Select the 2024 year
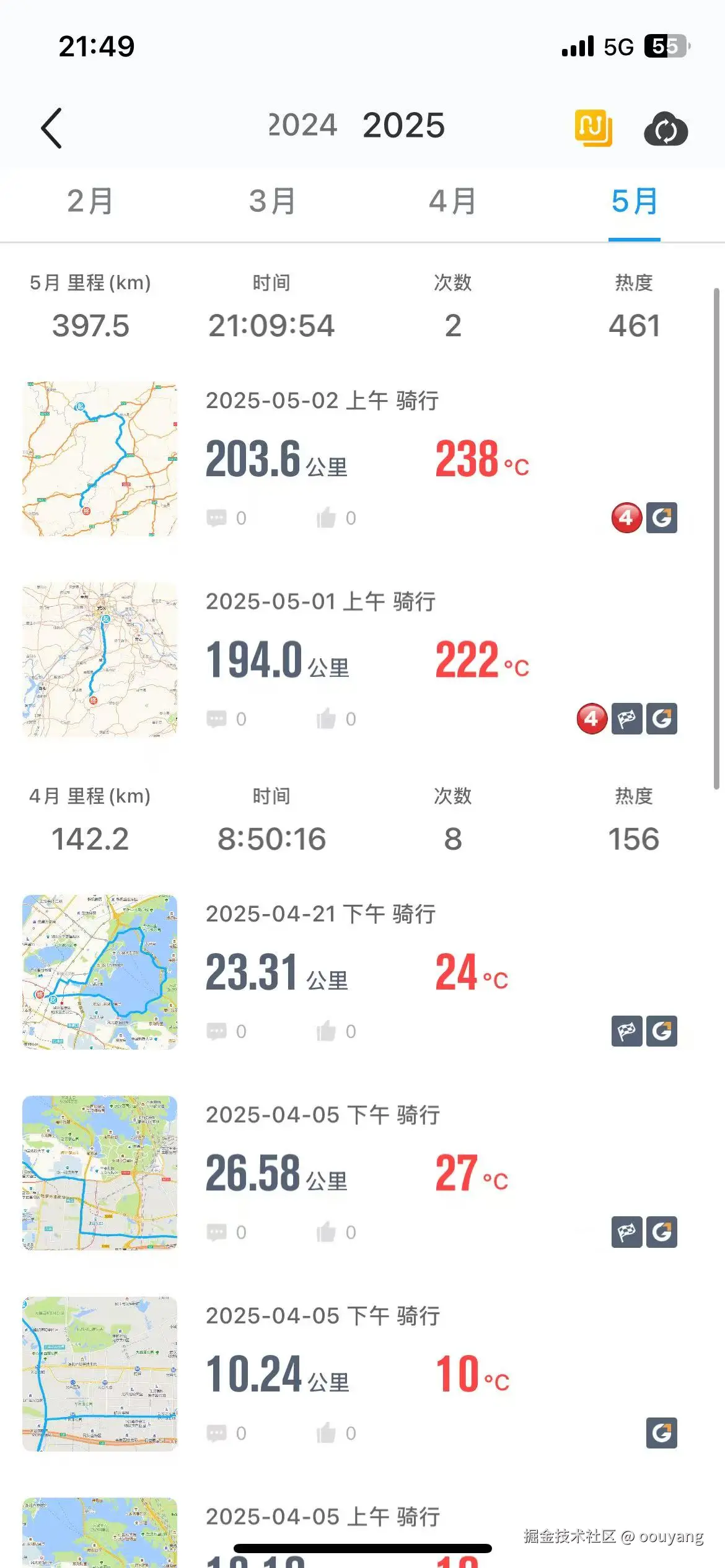The height and width of the screenshot is (1568, 725). tap(303, 125)
